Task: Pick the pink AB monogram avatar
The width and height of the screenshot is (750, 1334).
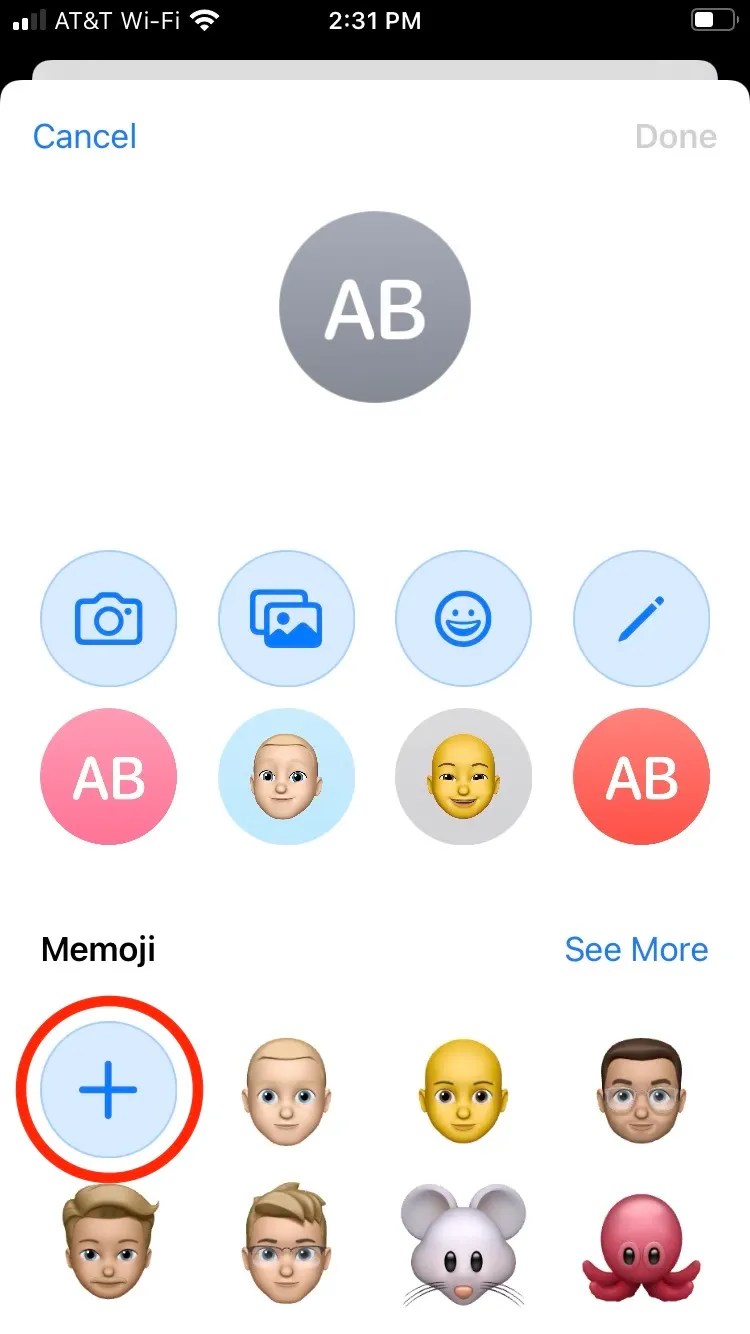Action: point(109,777)
